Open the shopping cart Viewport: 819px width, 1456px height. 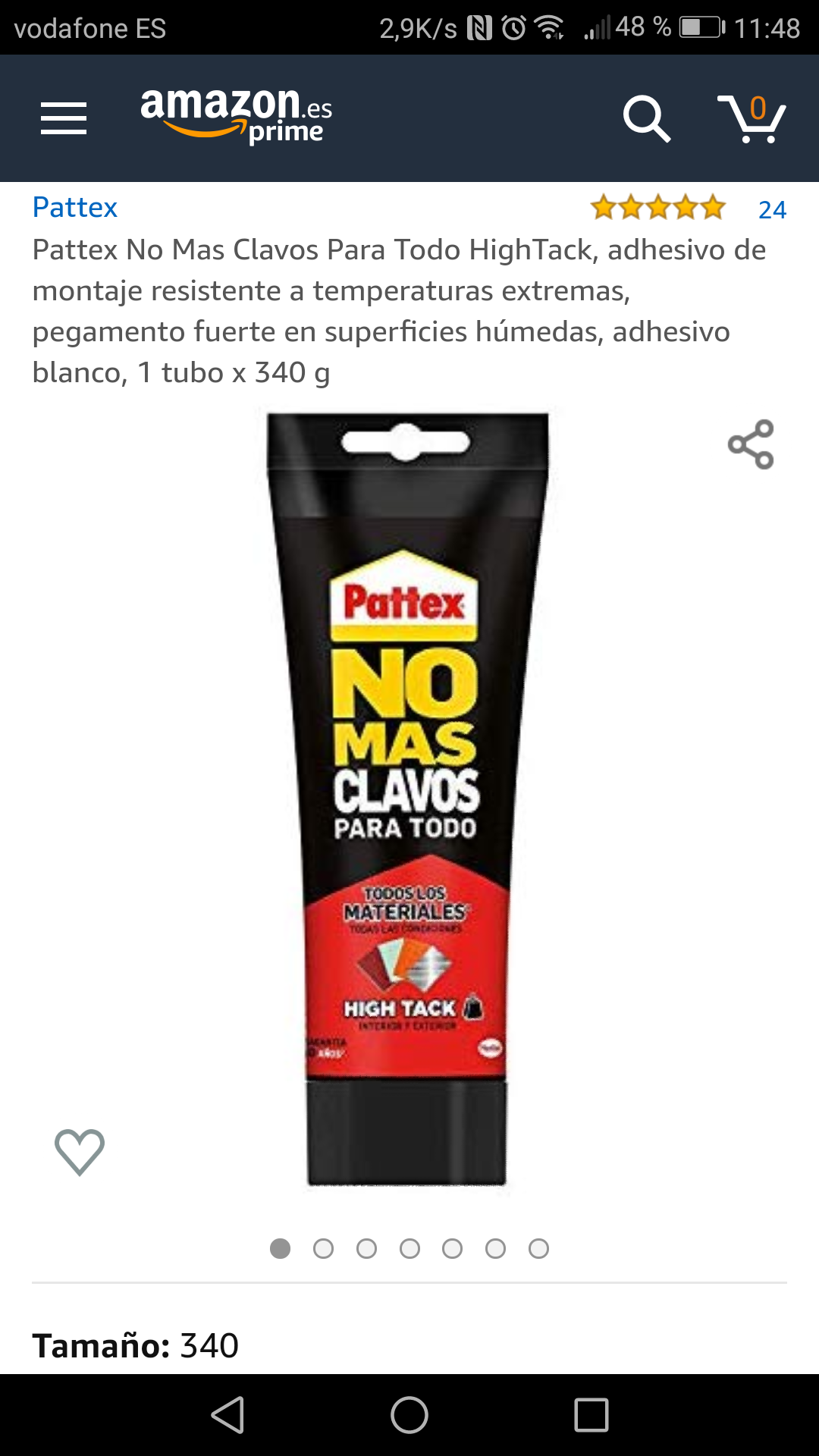coord(752,118)
